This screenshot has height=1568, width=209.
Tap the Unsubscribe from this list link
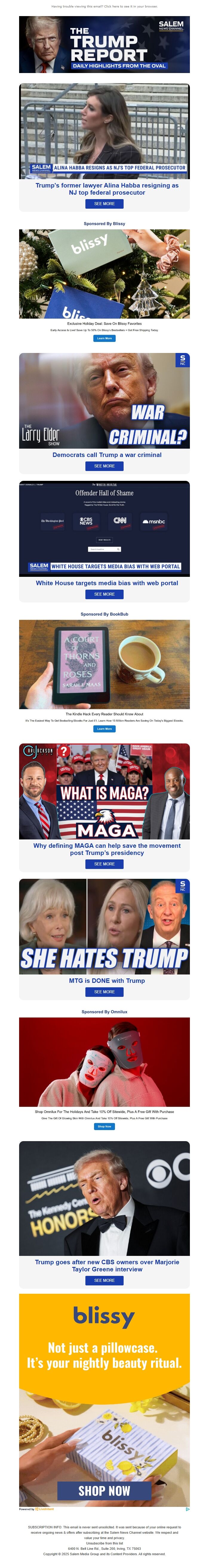104,1543
